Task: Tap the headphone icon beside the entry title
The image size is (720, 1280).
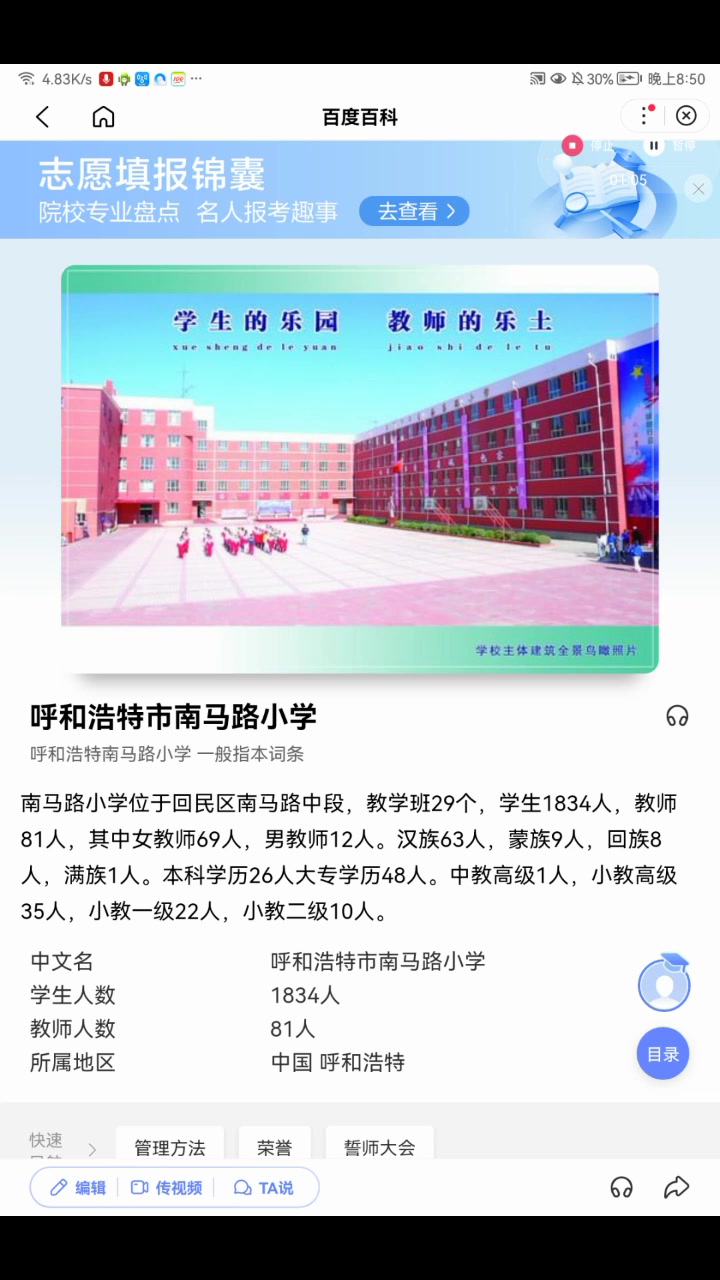Action: tap(678, 716)
